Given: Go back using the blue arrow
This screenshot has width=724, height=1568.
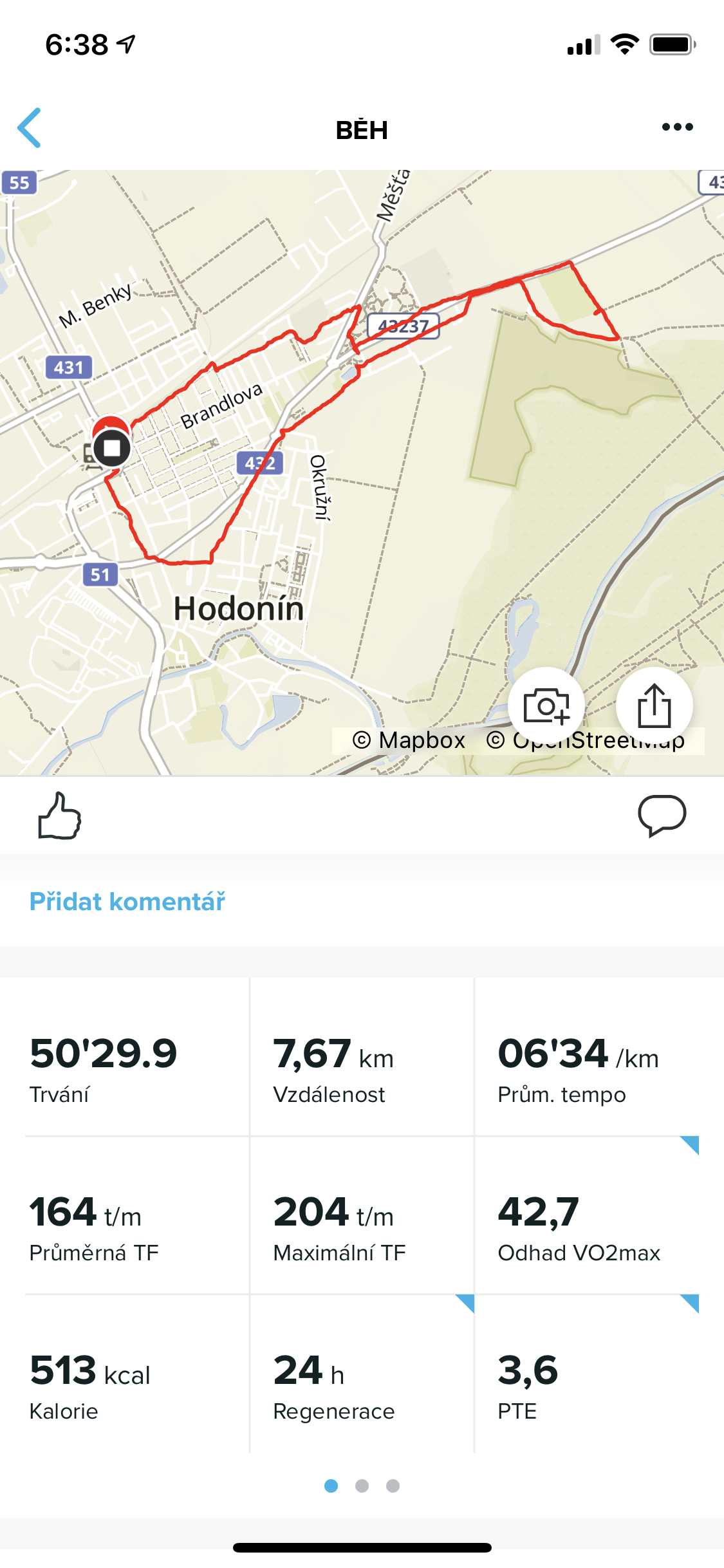Looking at the screenshot, I should [29, 127].
